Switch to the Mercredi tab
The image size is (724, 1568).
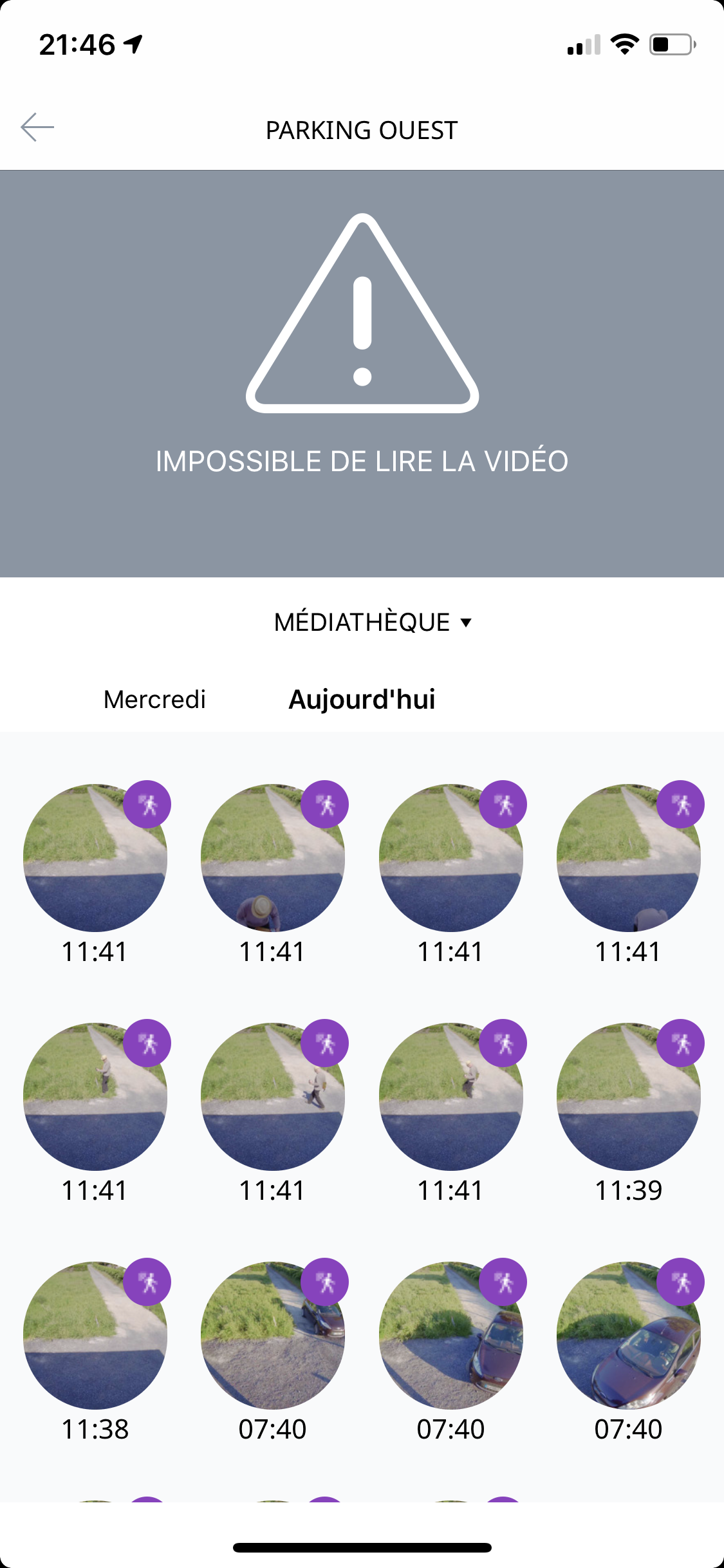[154, 700]
